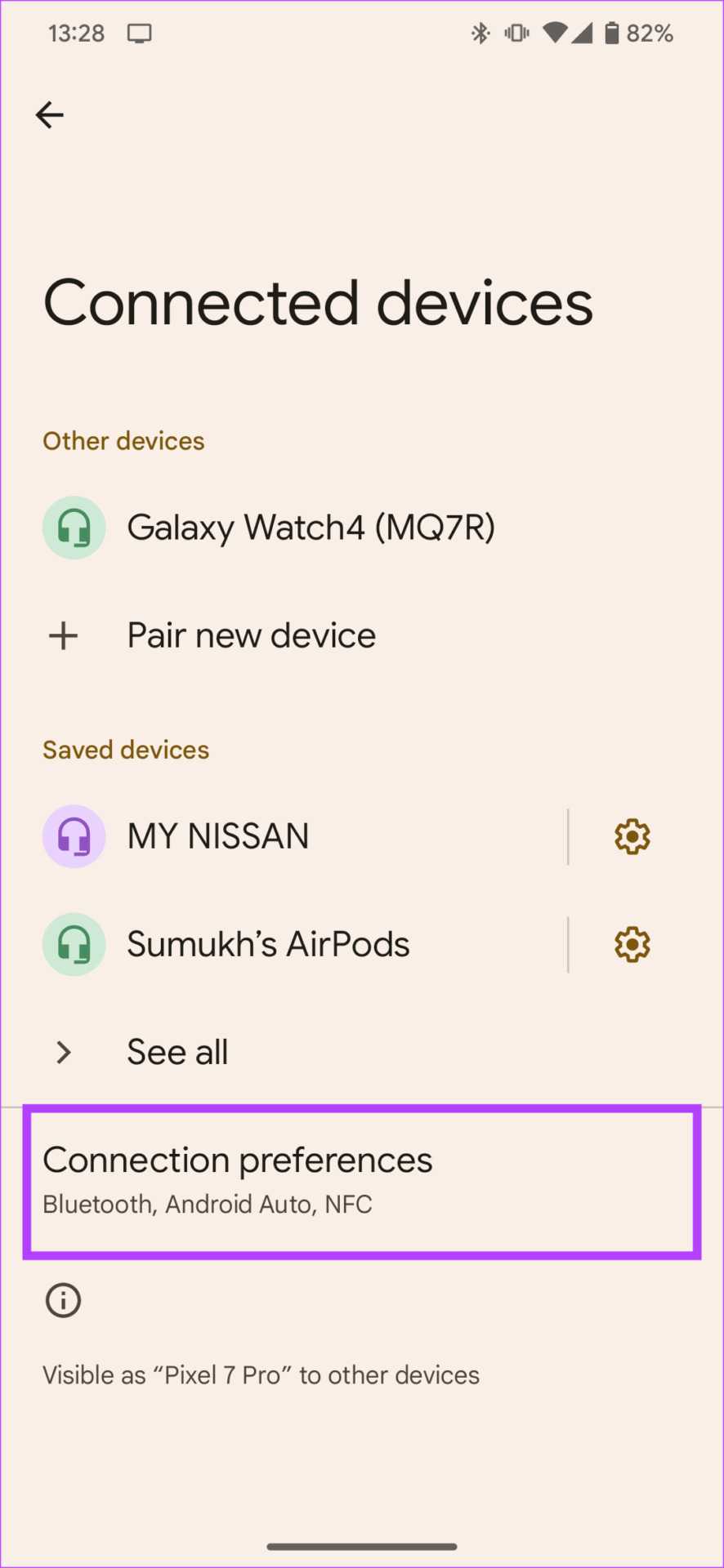Tap Pair new device

click(251, 635)
